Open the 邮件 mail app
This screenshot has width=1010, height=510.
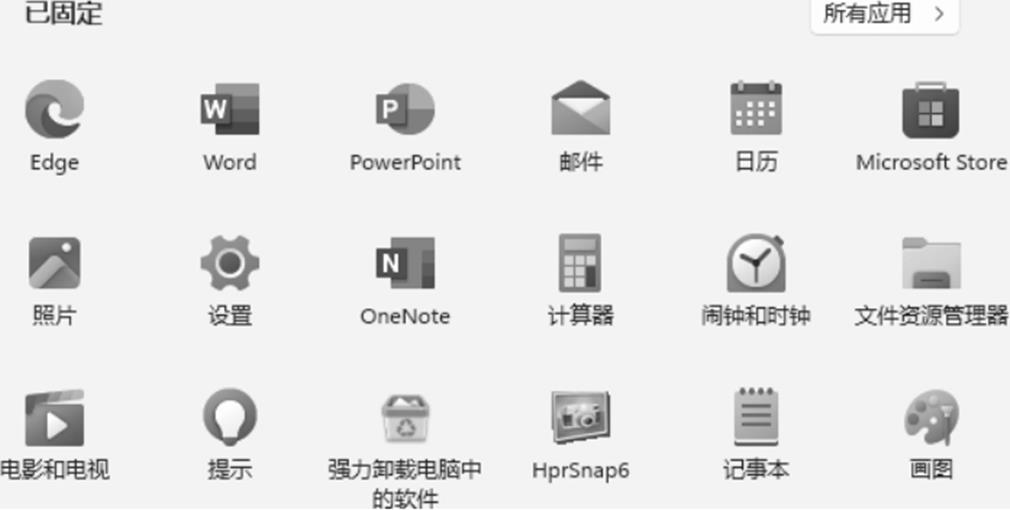point(580,110)
